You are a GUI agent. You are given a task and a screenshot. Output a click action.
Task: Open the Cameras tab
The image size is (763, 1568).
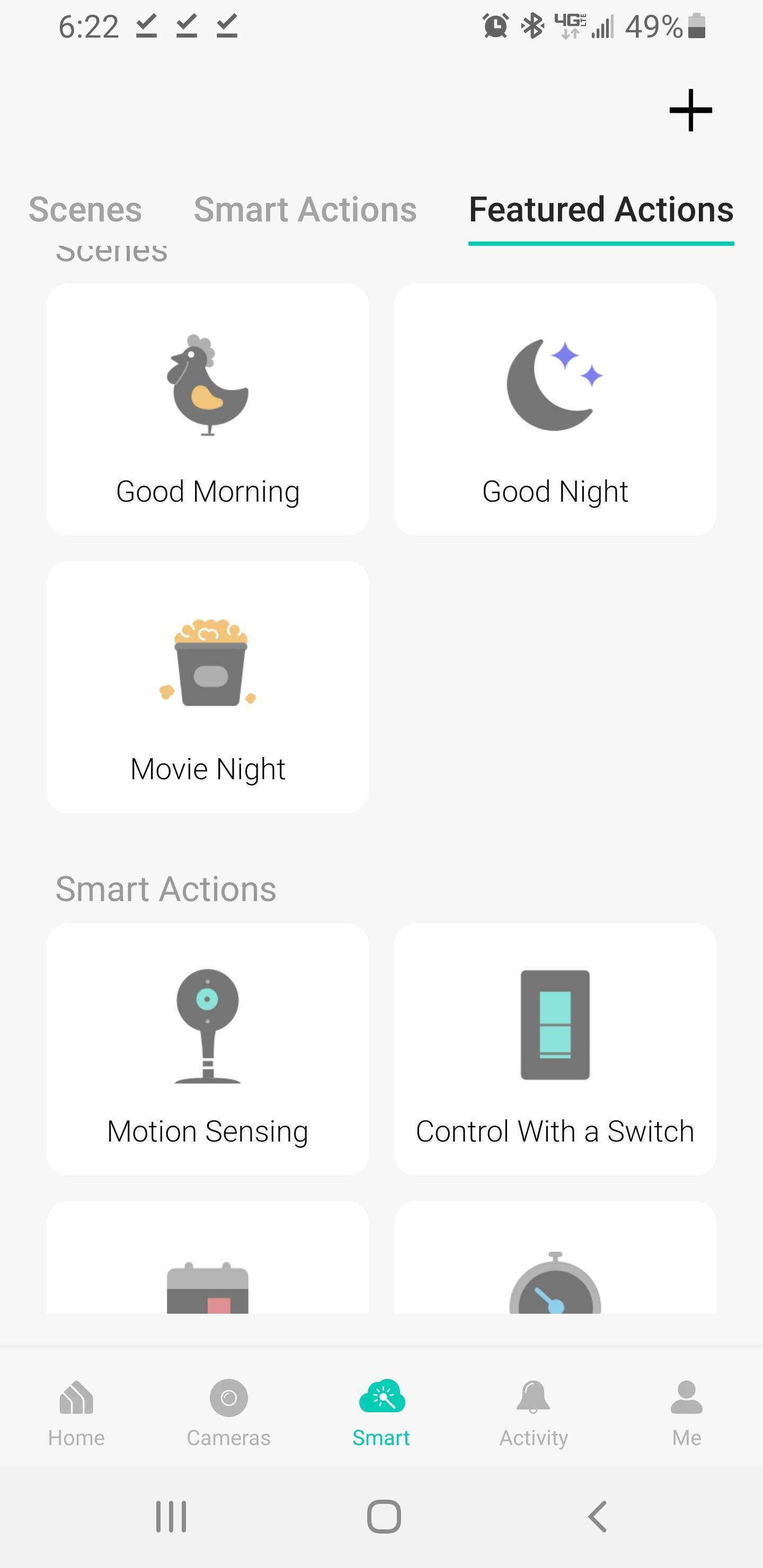tap(228, 1412)
